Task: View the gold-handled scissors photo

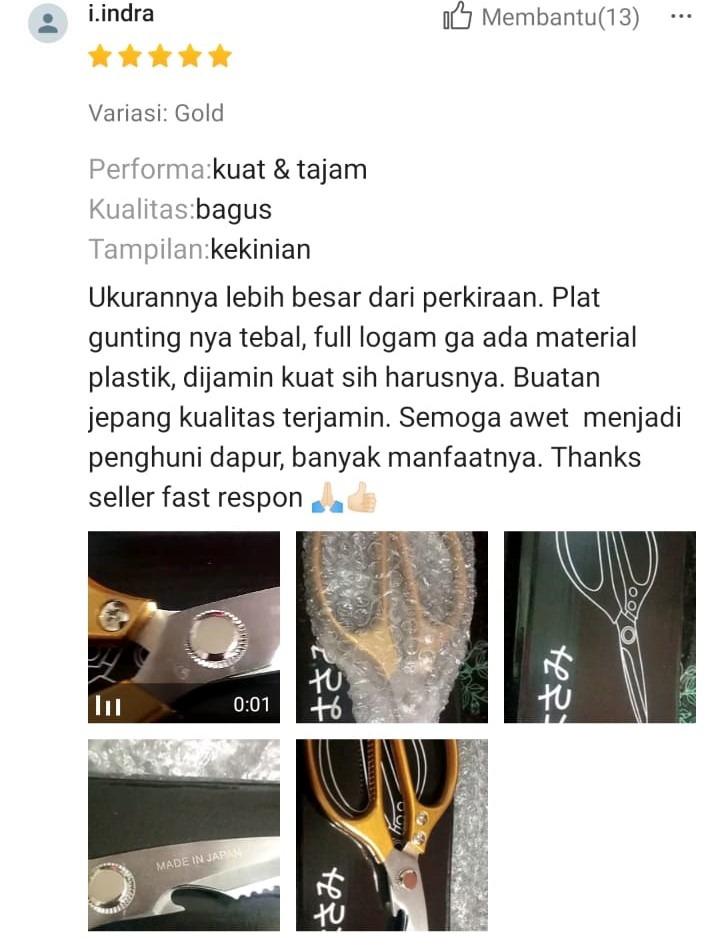Action: pos(392,835)
